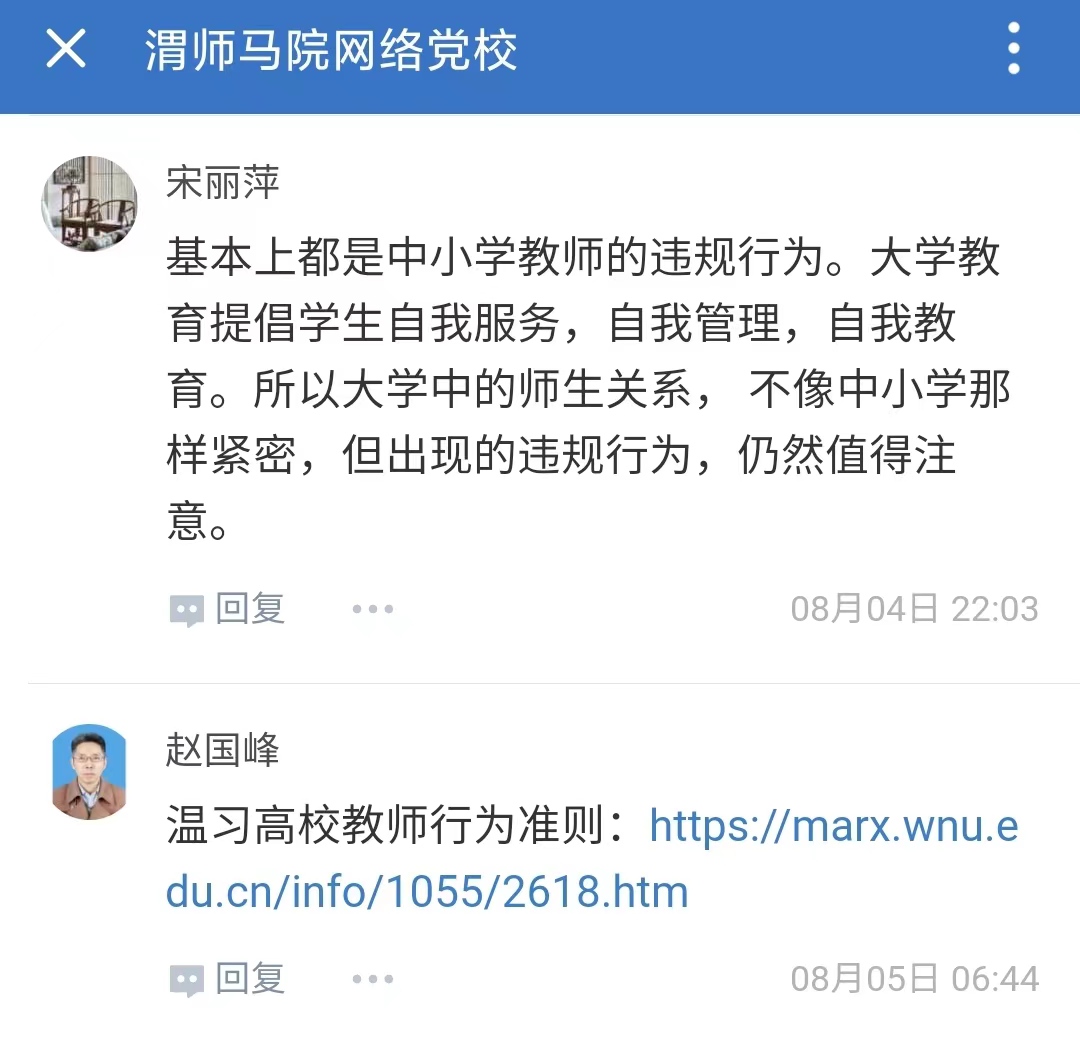View 赵国峰's profile avatar

point(89,771)
